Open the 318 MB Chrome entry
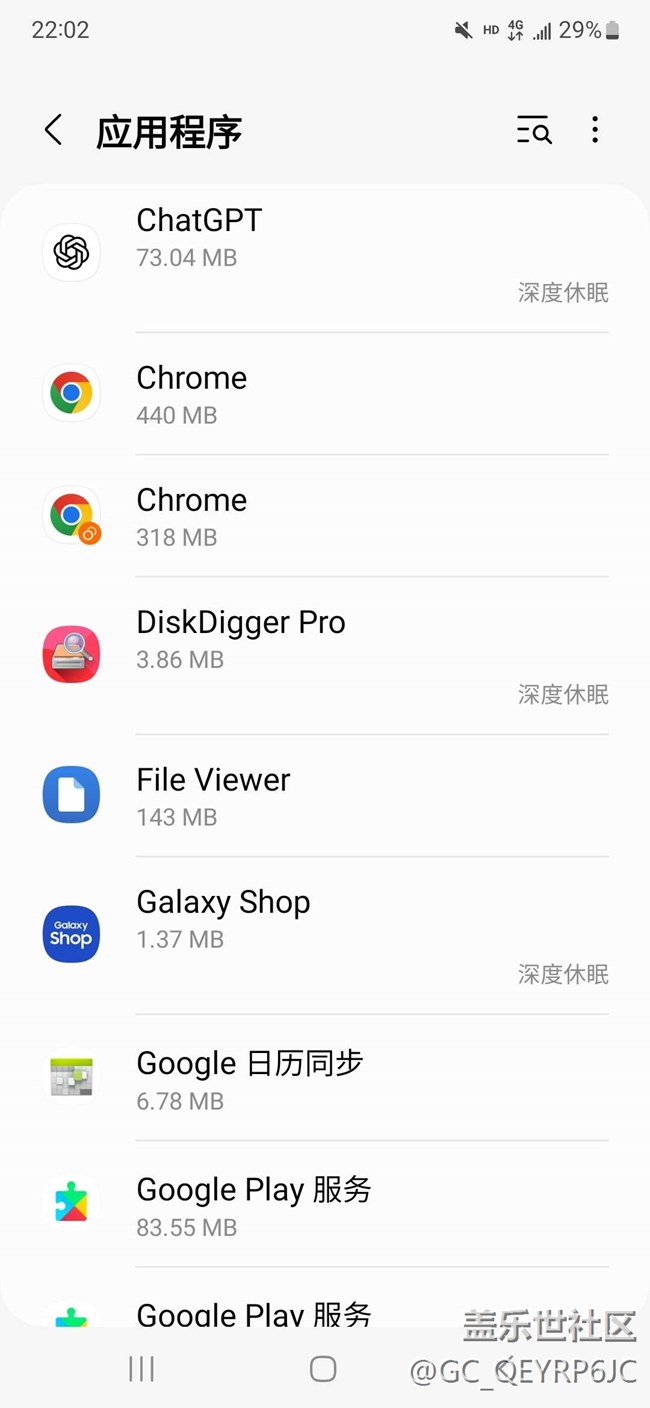 click(x=325, y=516)
